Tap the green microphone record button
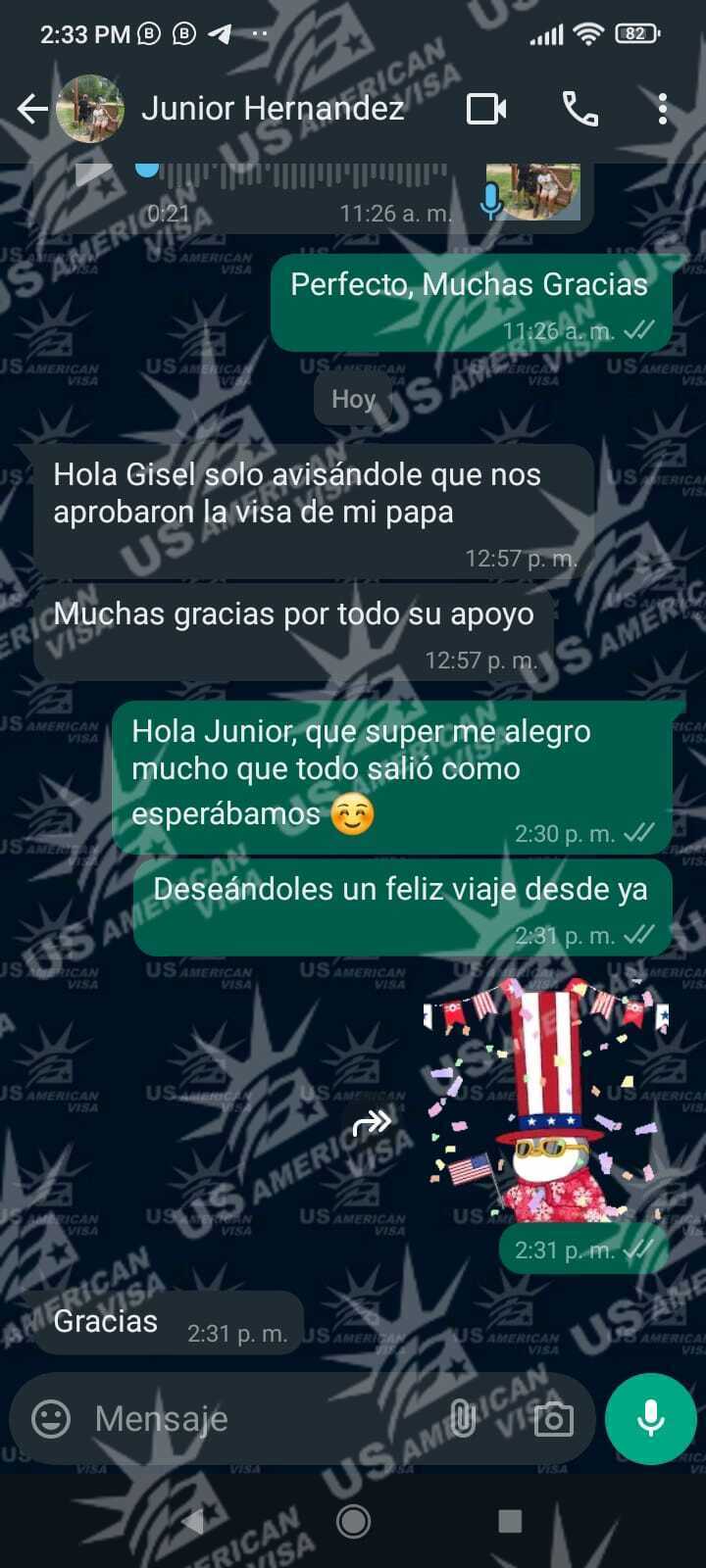Screen dimensions: 706x1568 coord(651,1418)
